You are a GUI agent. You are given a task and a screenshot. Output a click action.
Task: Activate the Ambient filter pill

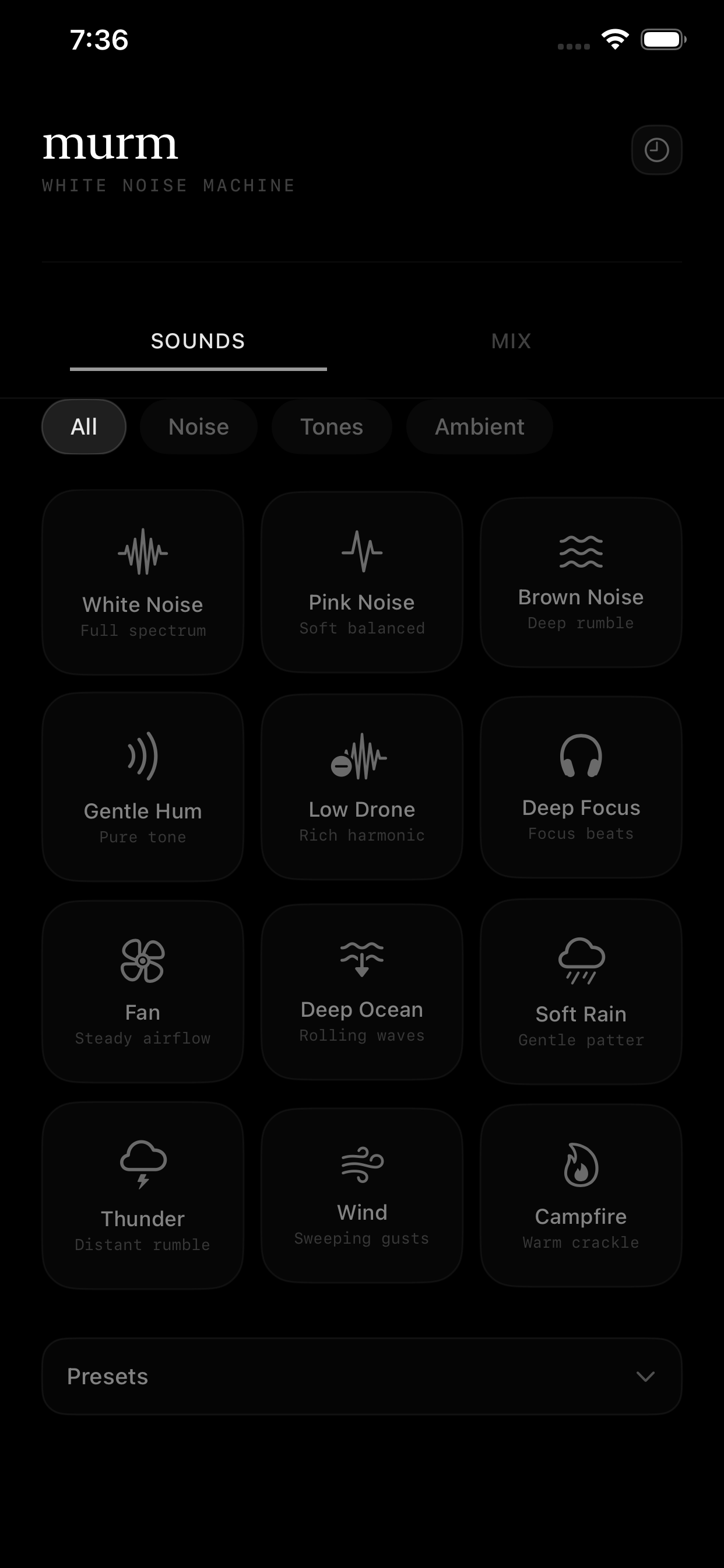479,426
